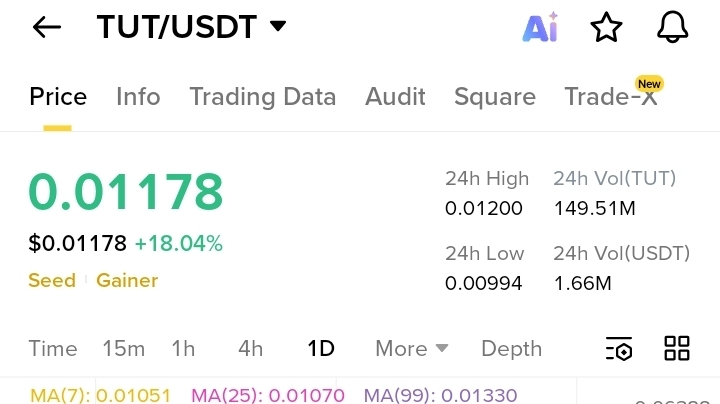The height and width of the screenshot is (404, 720).
Task: Open the Square tab
Action: 494,97
